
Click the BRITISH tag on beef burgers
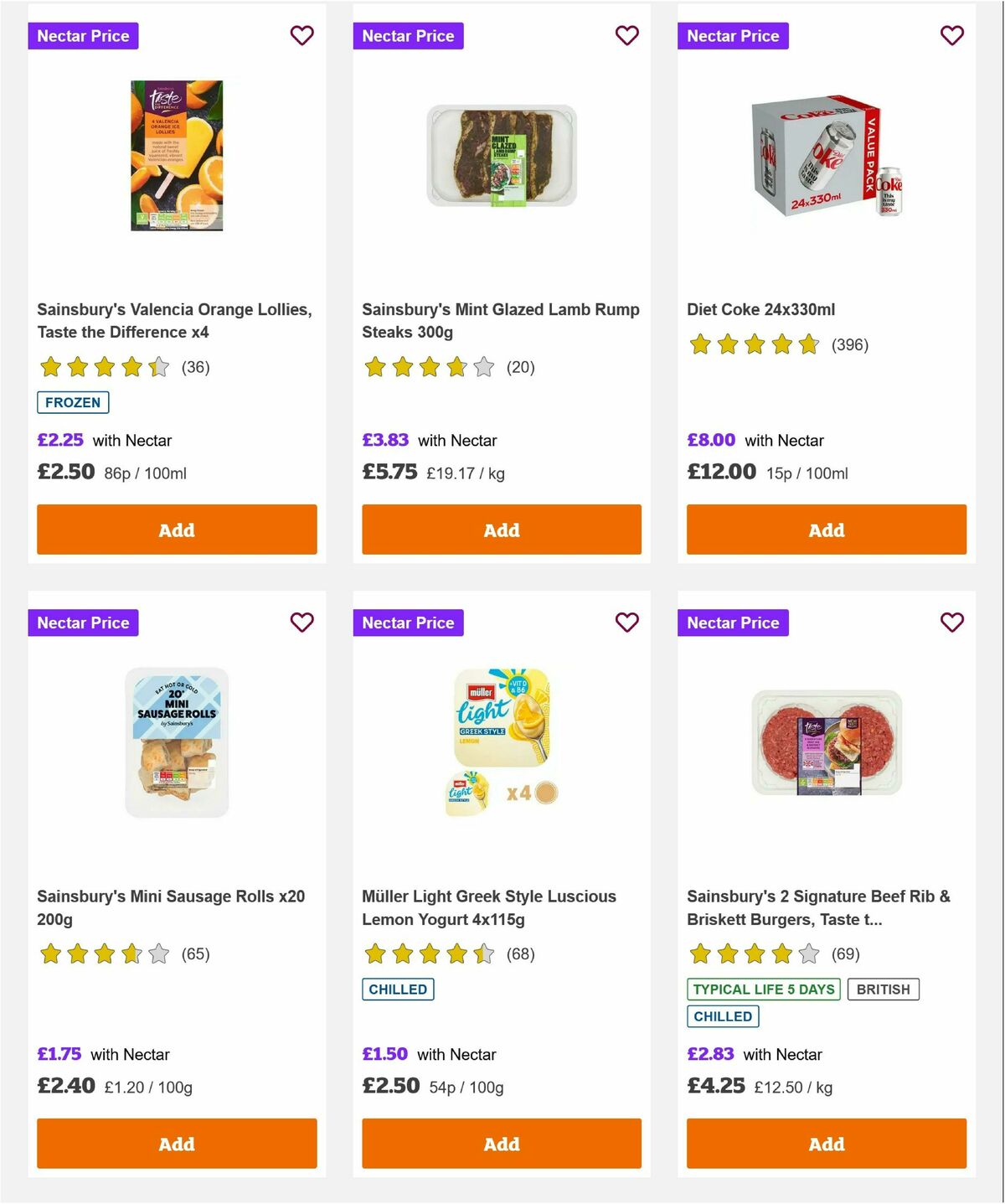883,989
